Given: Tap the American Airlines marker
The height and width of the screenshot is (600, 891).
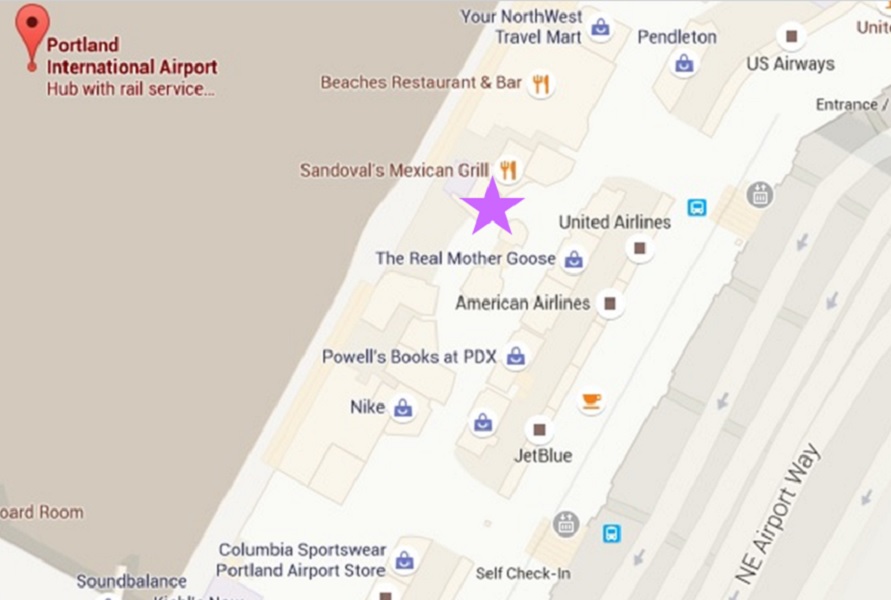Looking at the screenshot, I should coord(609,303).
